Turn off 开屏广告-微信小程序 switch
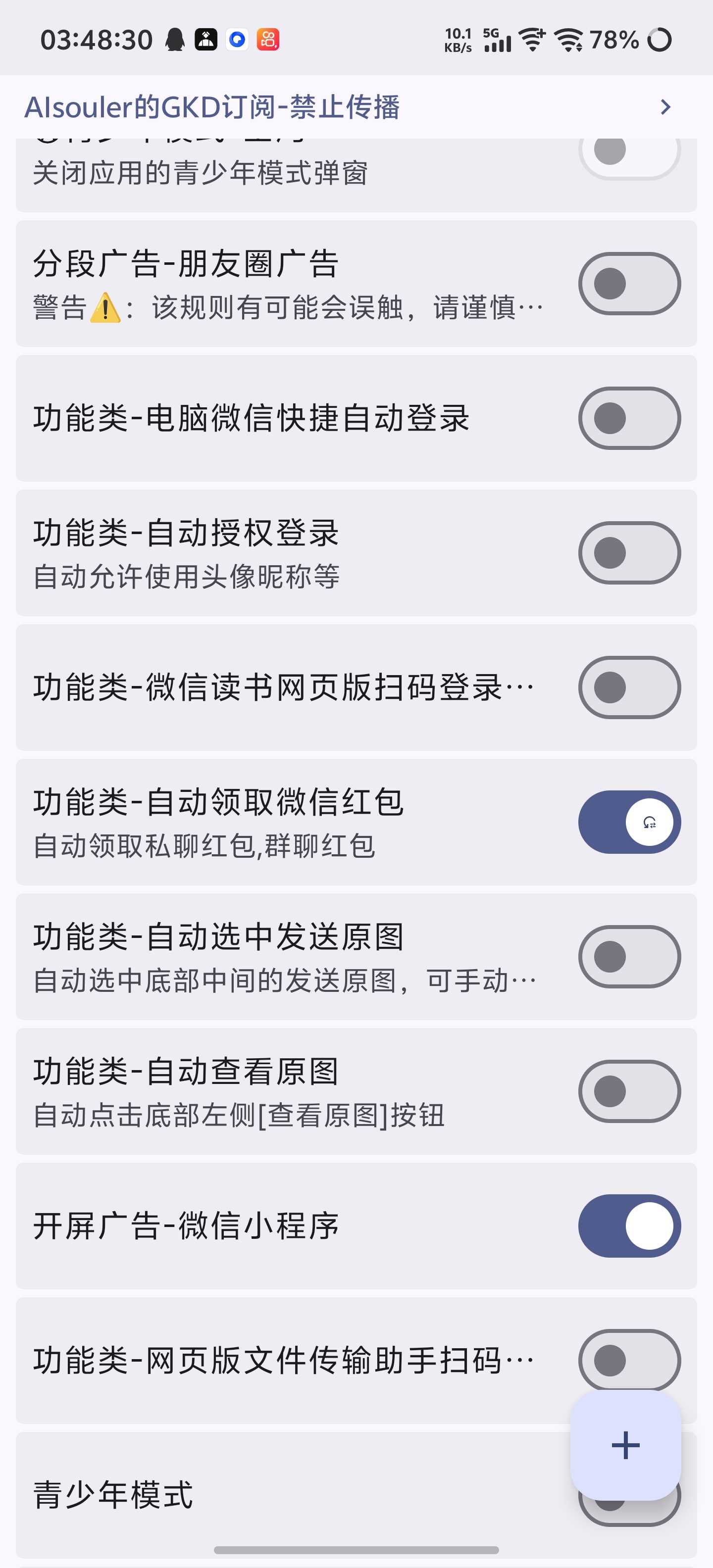Image resolution: width=713 pixels, height=1568 pixels. coord(629,1225)
